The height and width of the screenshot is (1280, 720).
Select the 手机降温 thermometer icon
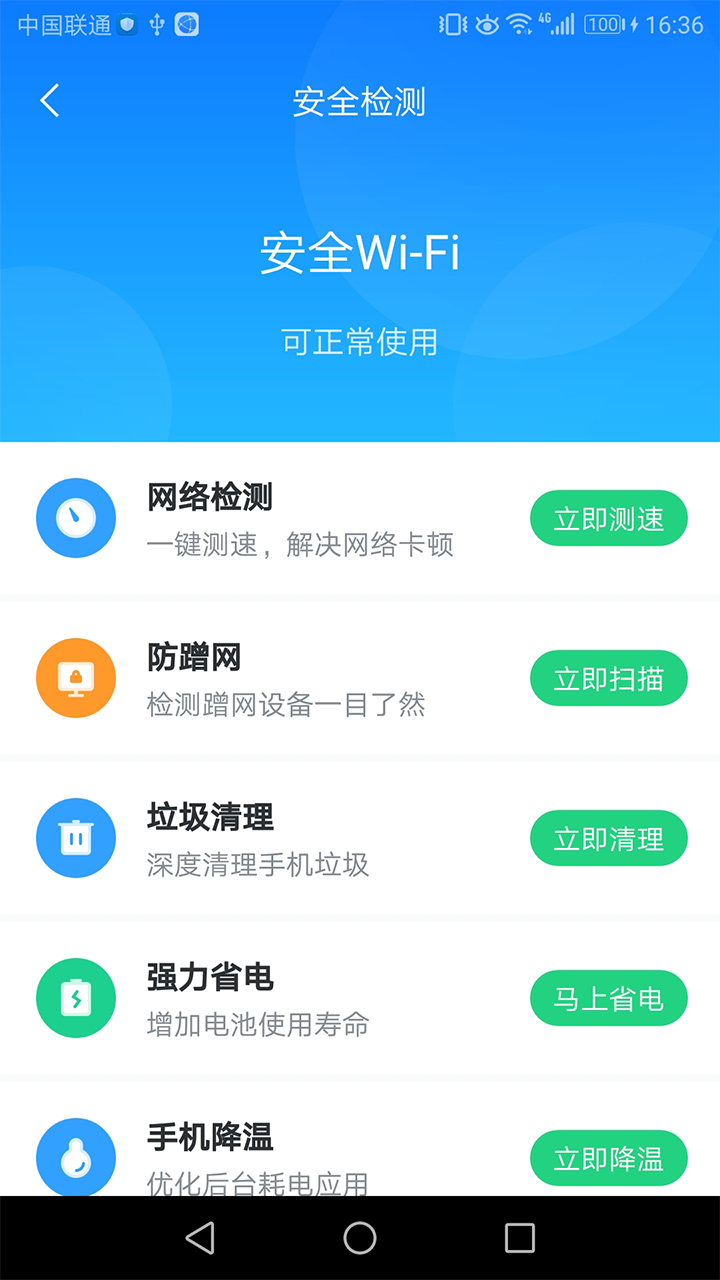(75, 1157)
